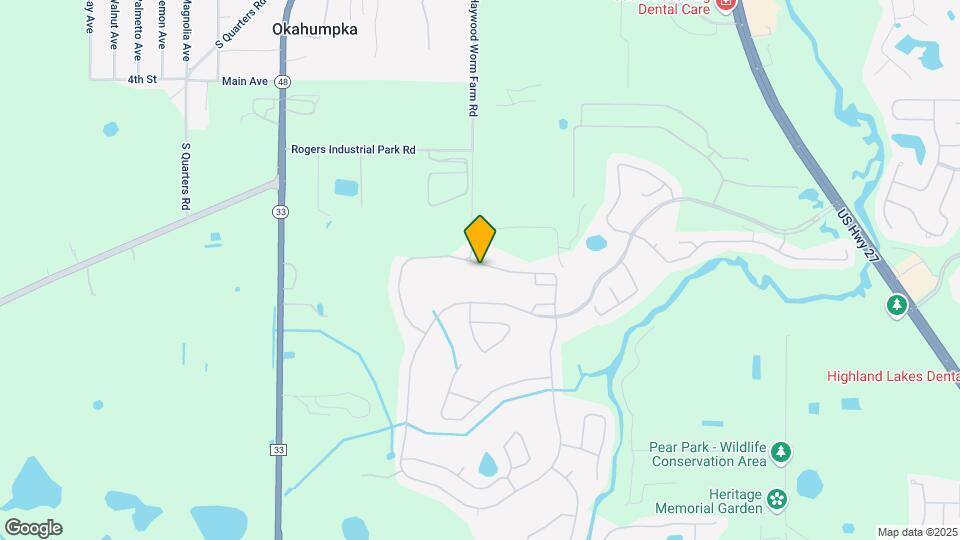This screenshot has height=540, width=960.
Task: Open the Dental Care place marker
Action: click(727, 4)
